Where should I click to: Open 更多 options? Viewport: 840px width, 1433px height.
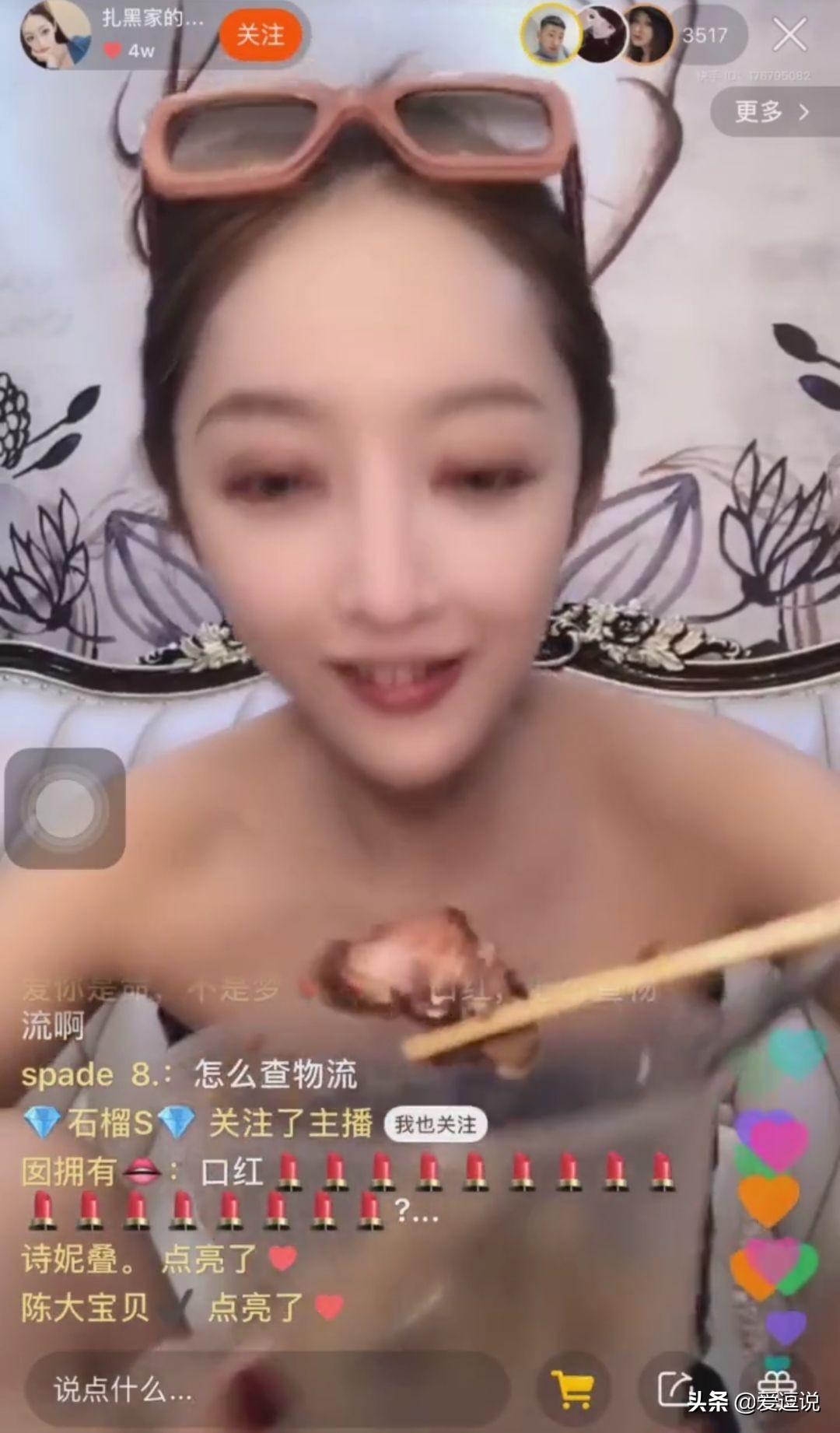coord(772,112)
